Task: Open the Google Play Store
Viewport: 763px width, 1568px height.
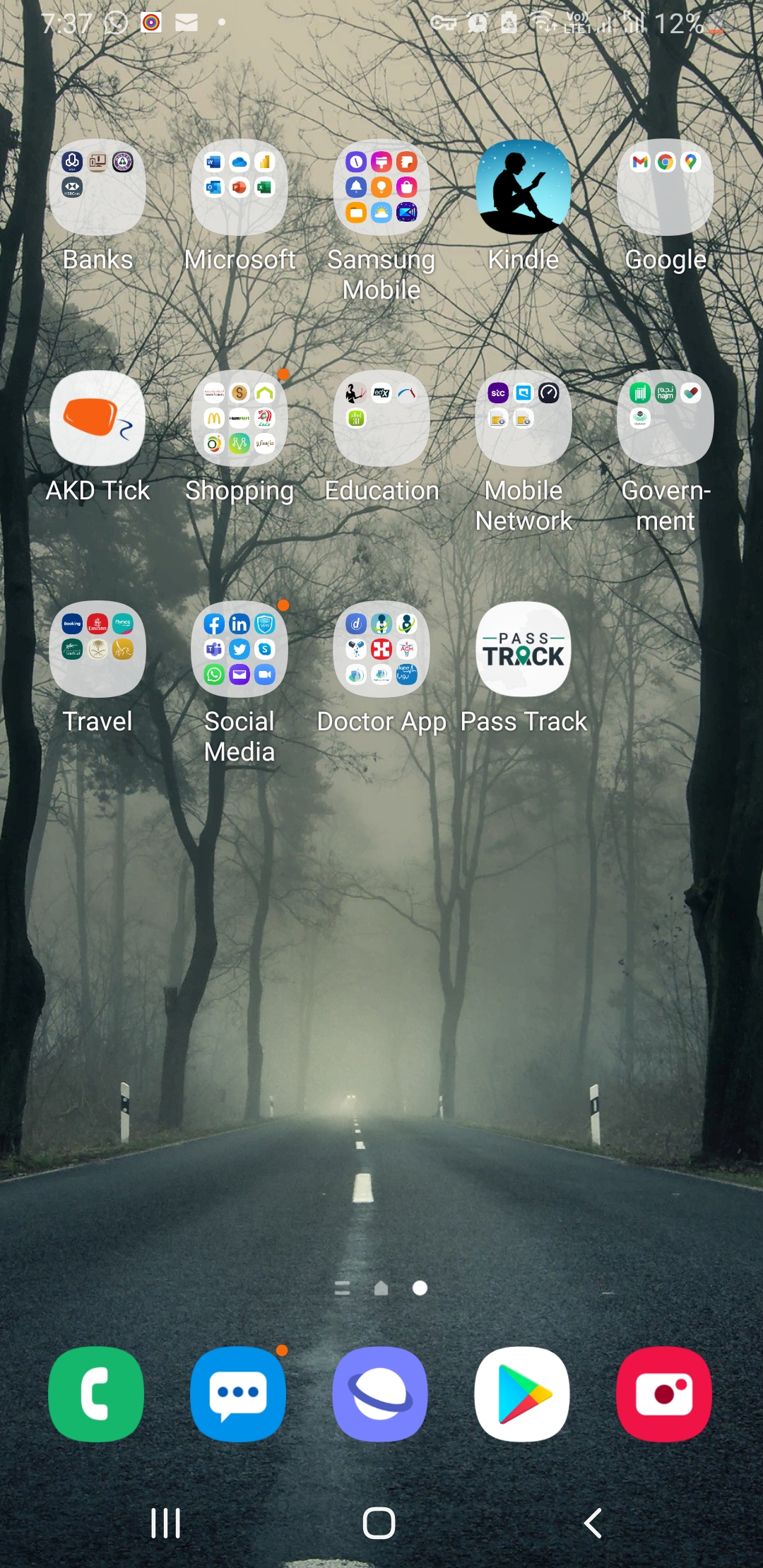Action: pyautogui.click(x=522, y=1394)
